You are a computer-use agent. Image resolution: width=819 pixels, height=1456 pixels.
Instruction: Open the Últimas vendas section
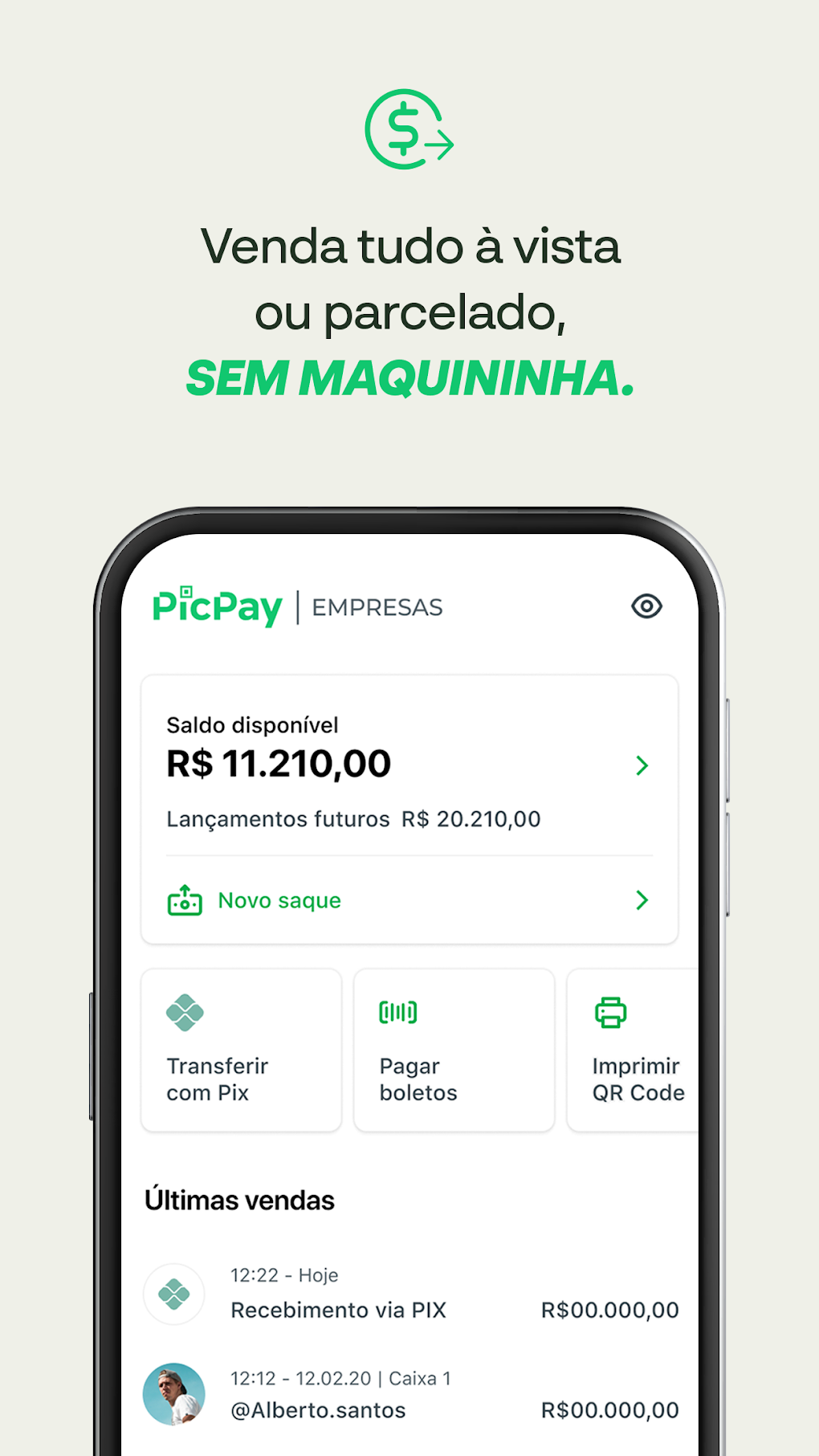[x=239, y=1200]
